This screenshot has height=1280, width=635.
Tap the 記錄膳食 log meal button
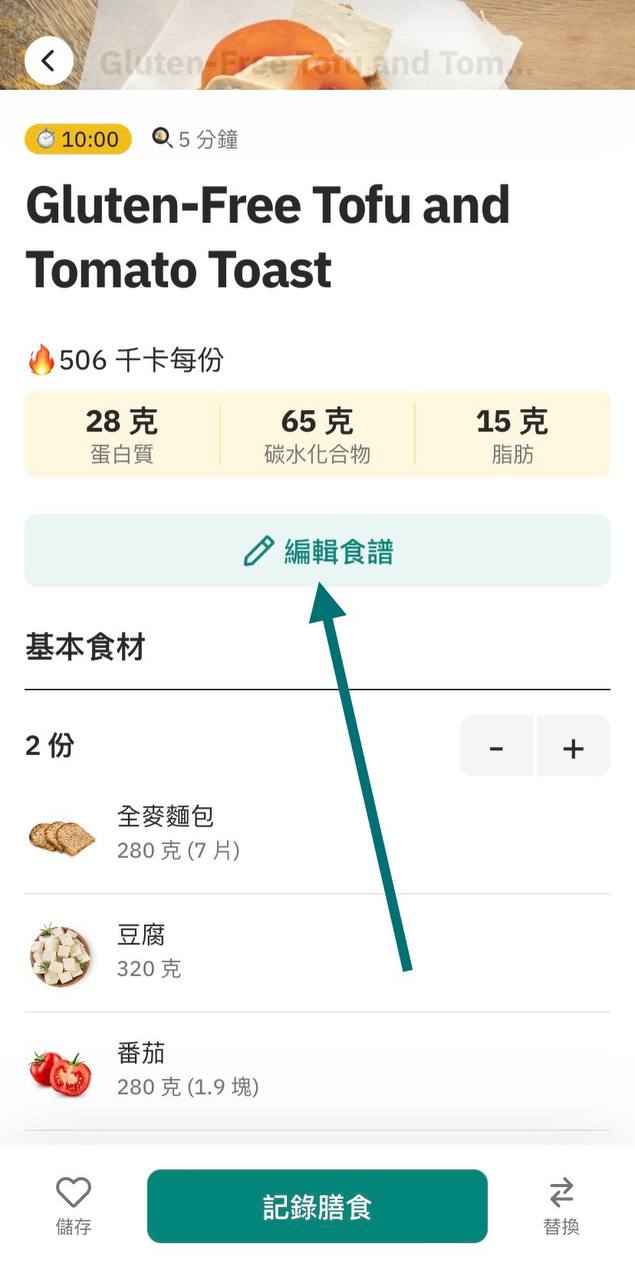pyautogui.click(x=317, y=1206)
